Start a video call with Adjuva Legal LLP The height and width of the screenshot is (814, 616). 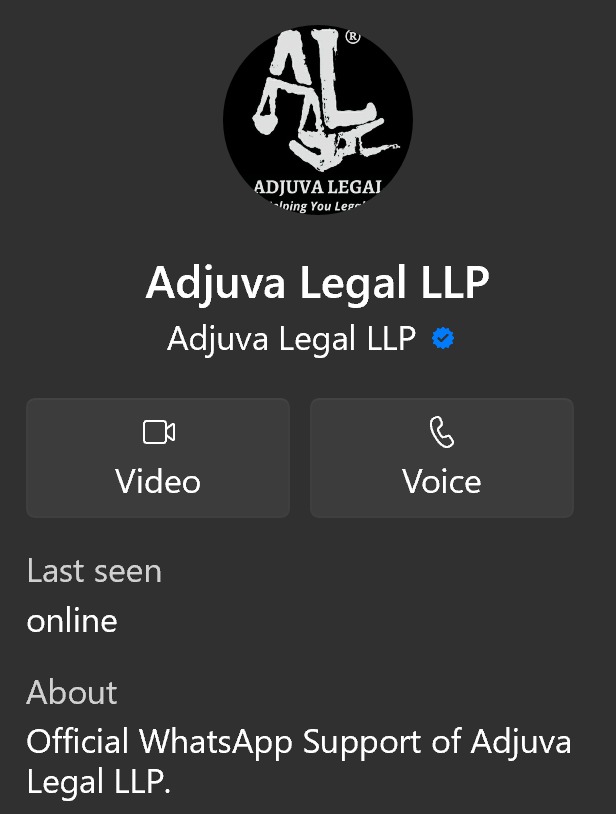pyautogui.click(x=158, y=458)
